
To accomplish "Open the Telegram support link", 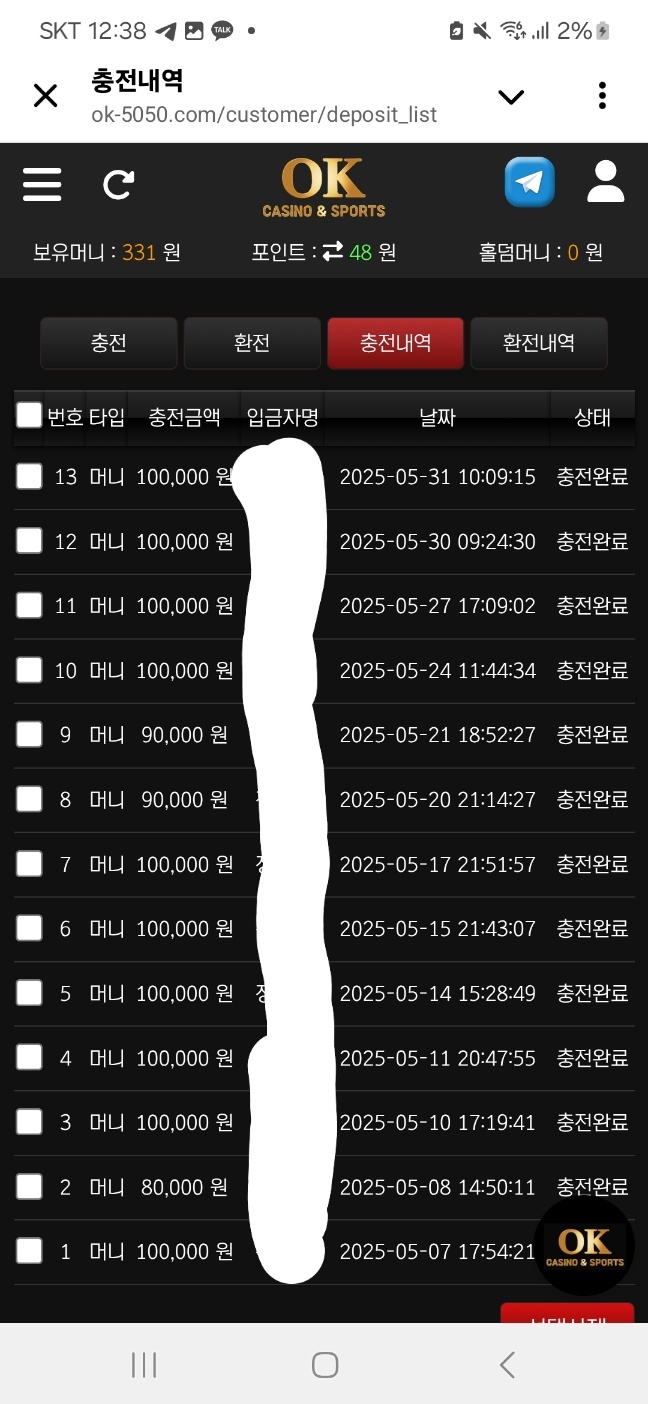I will [x=529, y=183].
